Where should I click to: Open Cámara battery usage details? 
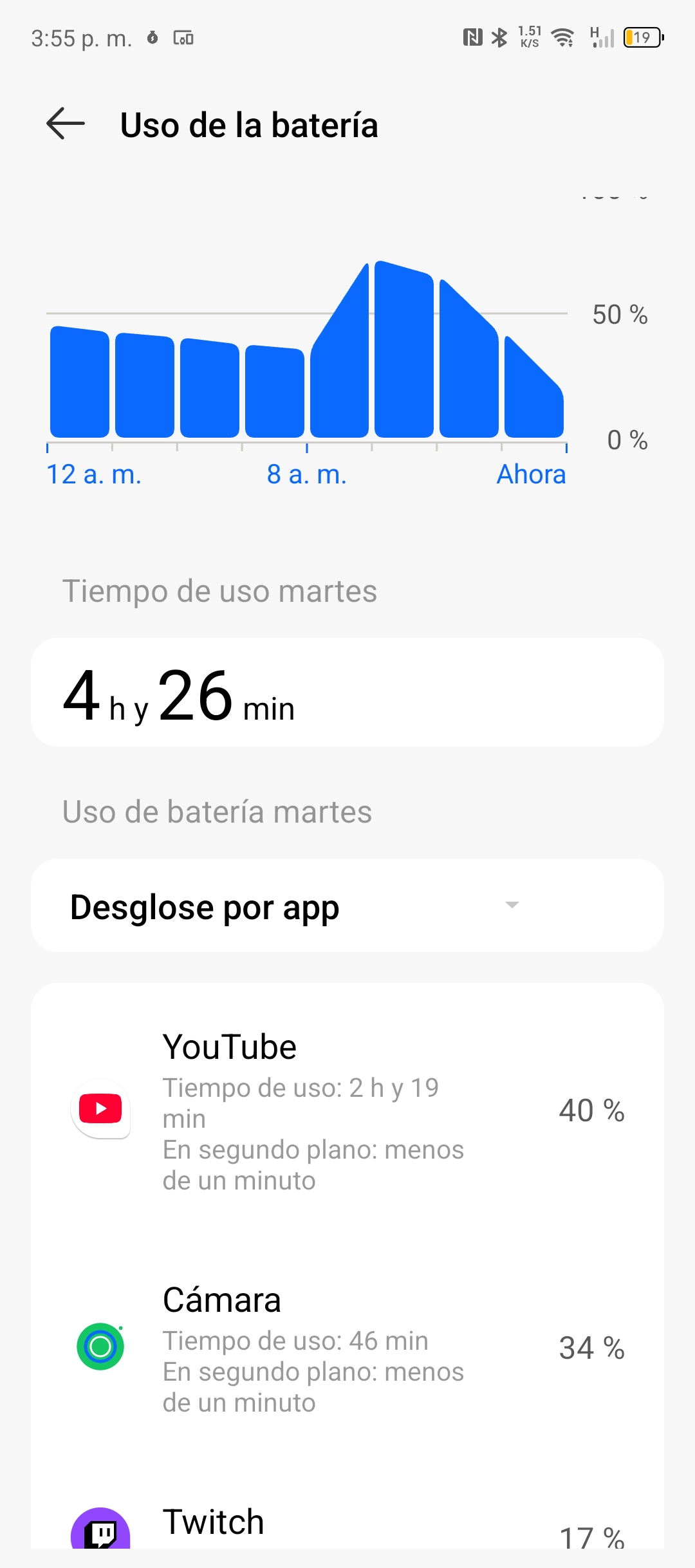click(x=347, y=1348)
